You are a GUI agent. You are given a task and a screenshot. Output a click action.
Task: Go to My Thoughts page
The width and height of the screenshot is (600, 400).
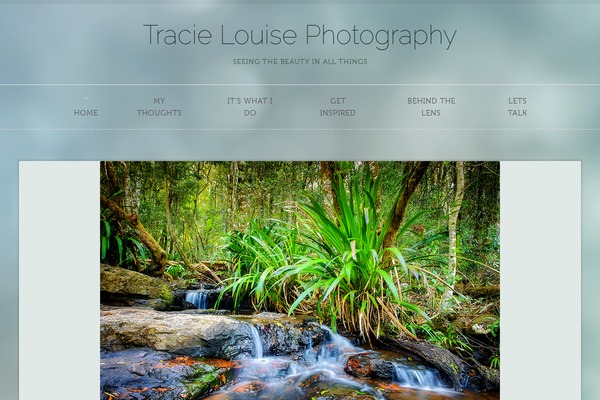coord(159,106)
